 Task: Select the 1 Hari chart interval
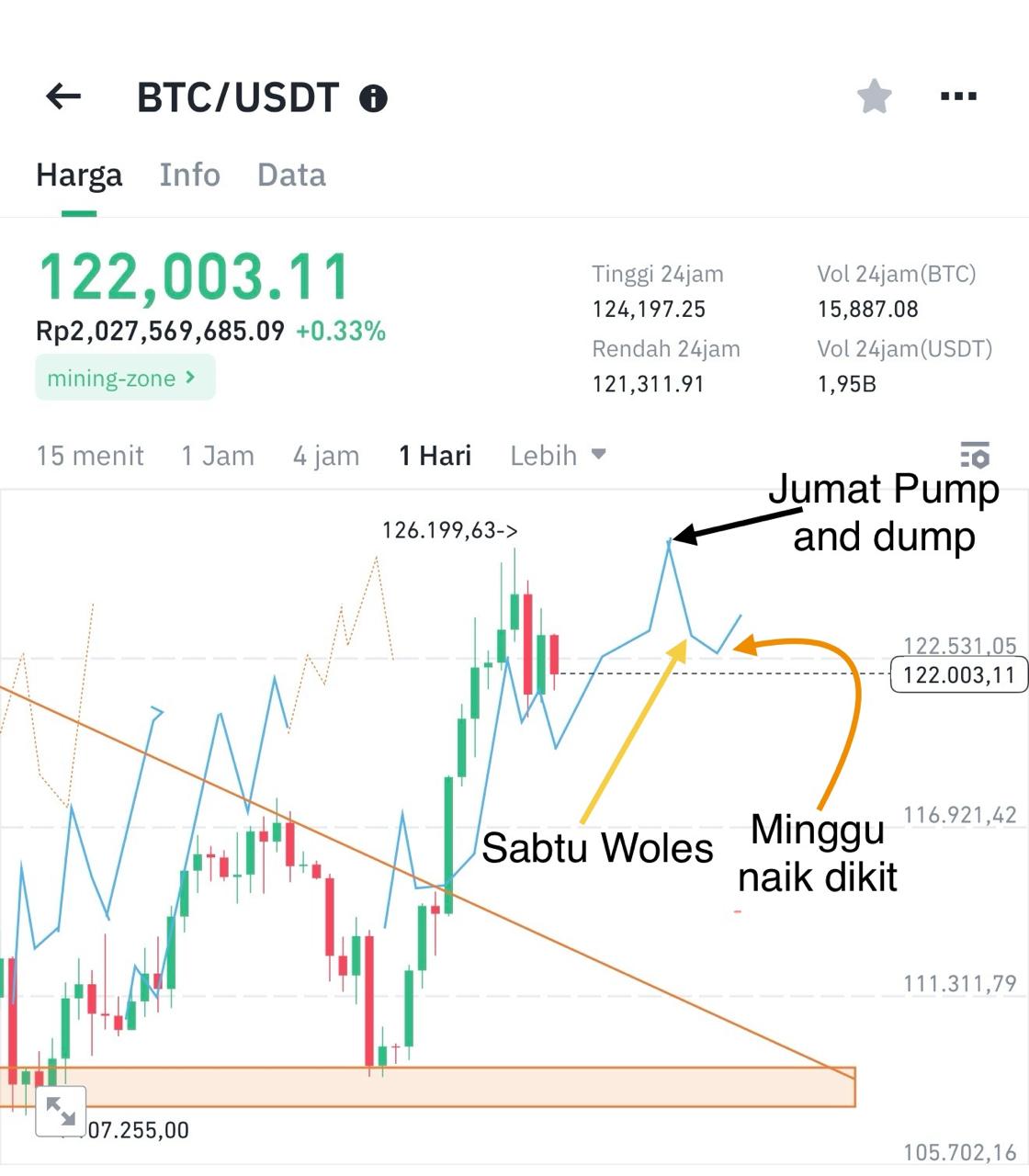435,456
